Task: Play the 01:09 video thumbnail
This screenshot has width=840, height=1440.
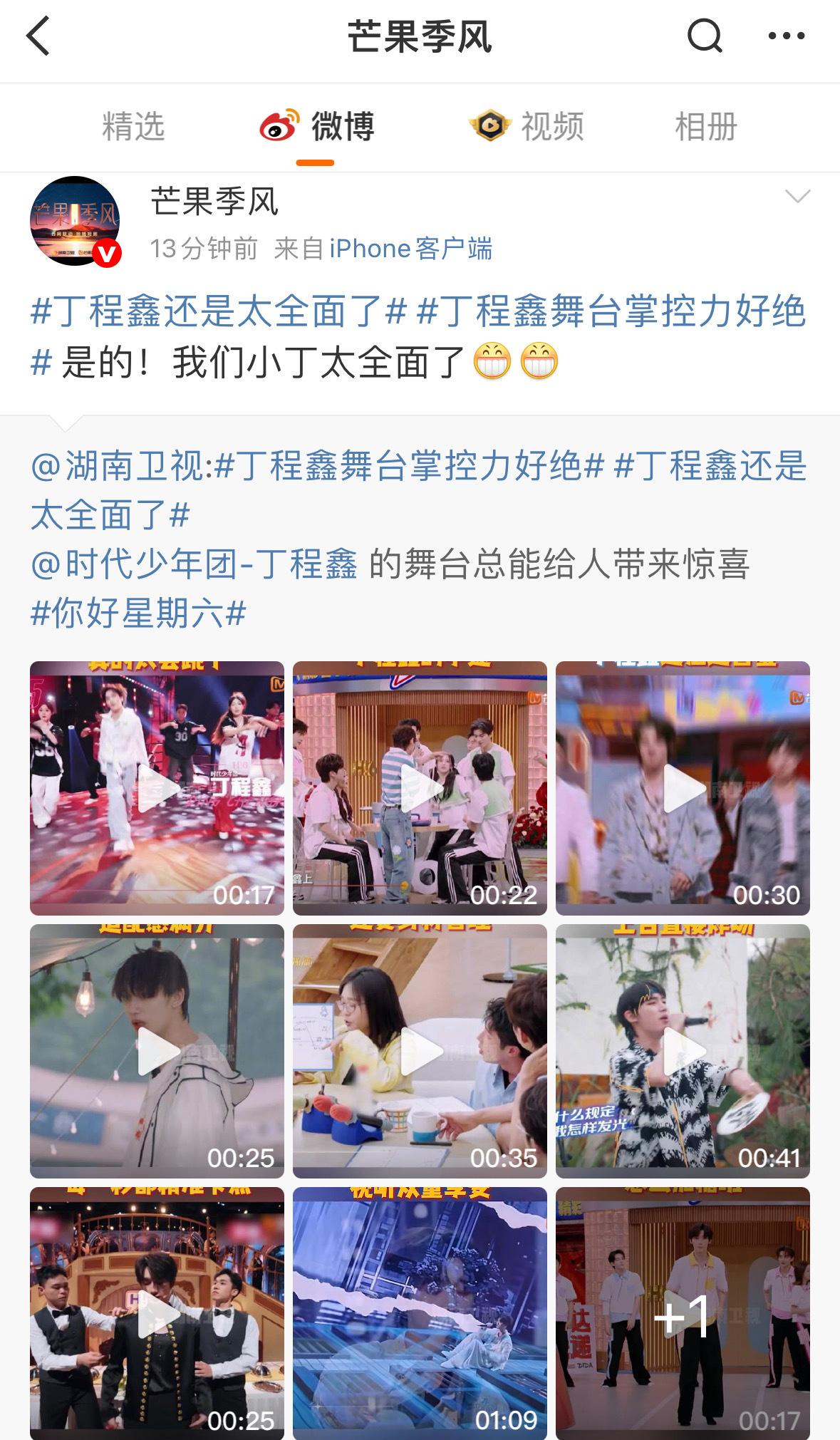Action: [x=420, y=1313]
